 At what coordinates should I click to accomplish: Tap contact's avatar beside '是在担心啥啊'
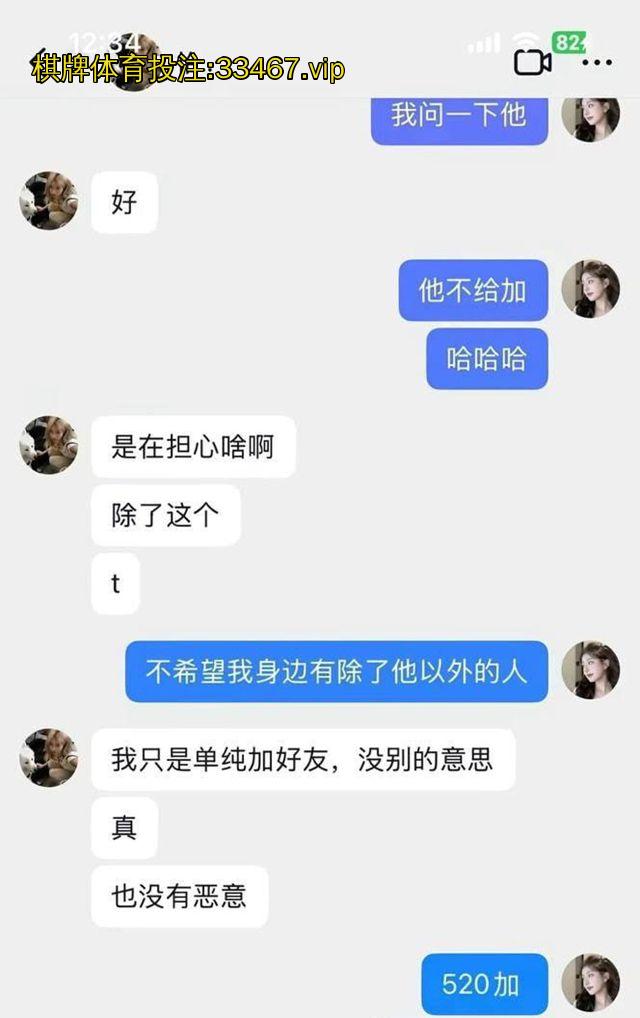48,445
